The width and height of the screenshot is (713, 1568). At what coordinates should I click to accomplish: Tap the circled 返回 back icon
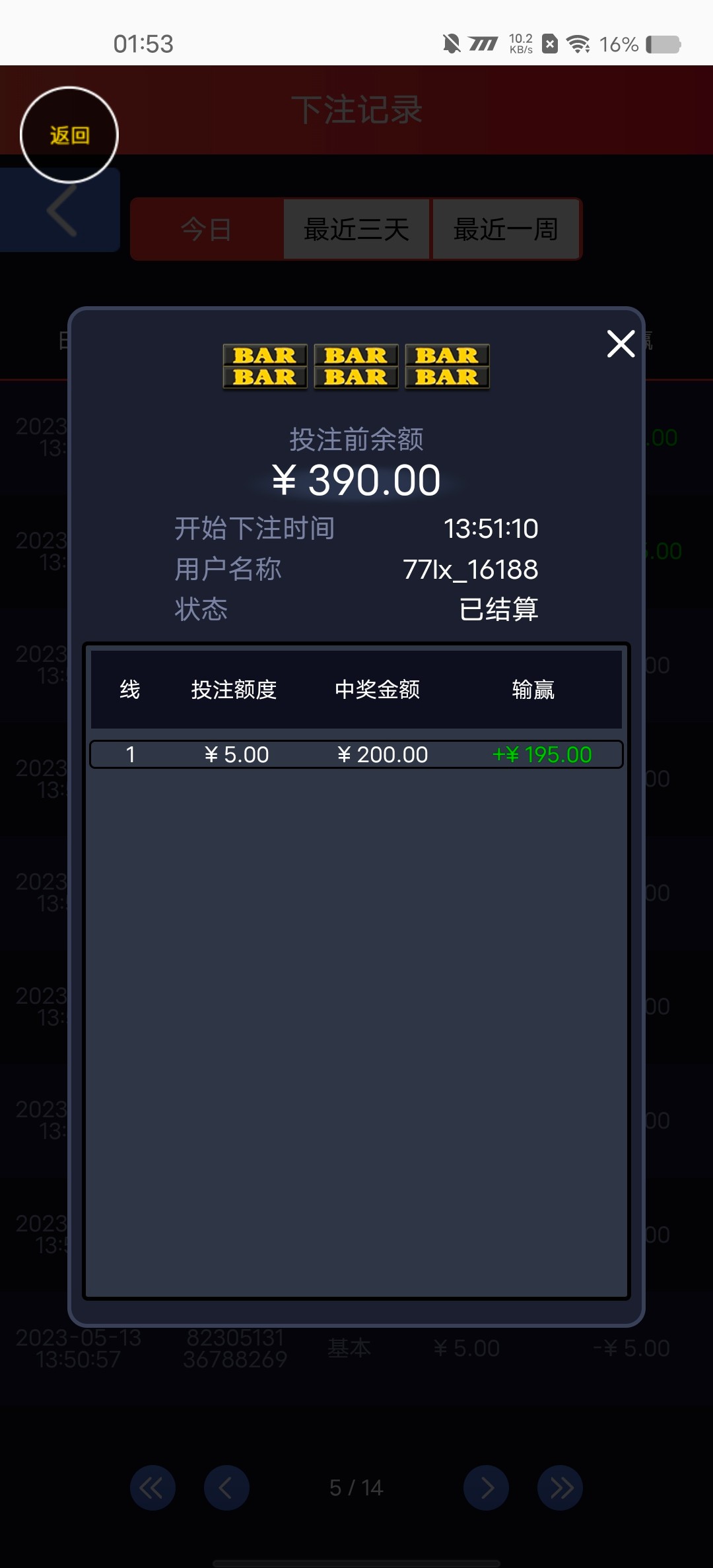point(71,134)
